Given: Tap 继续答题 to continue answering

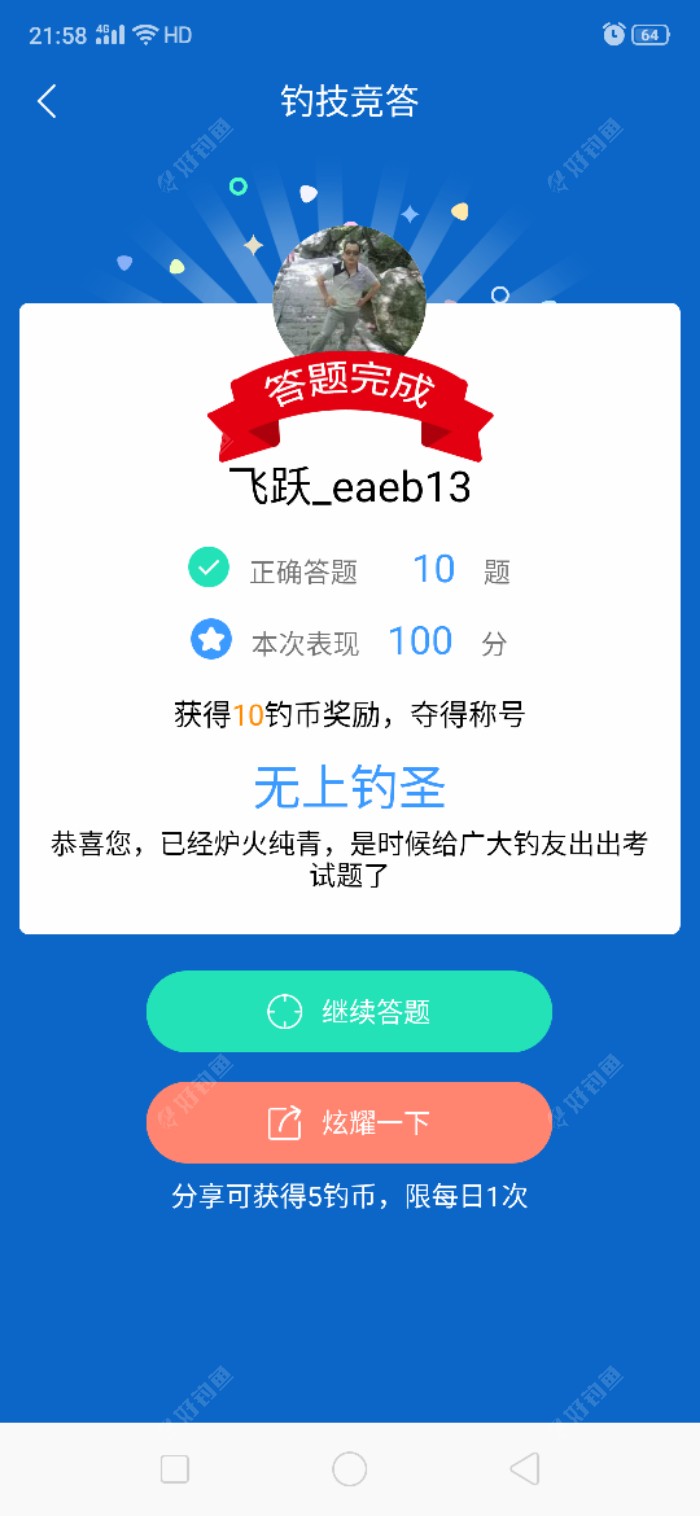Looking at the screenshot, I should tap(349, 1012).
